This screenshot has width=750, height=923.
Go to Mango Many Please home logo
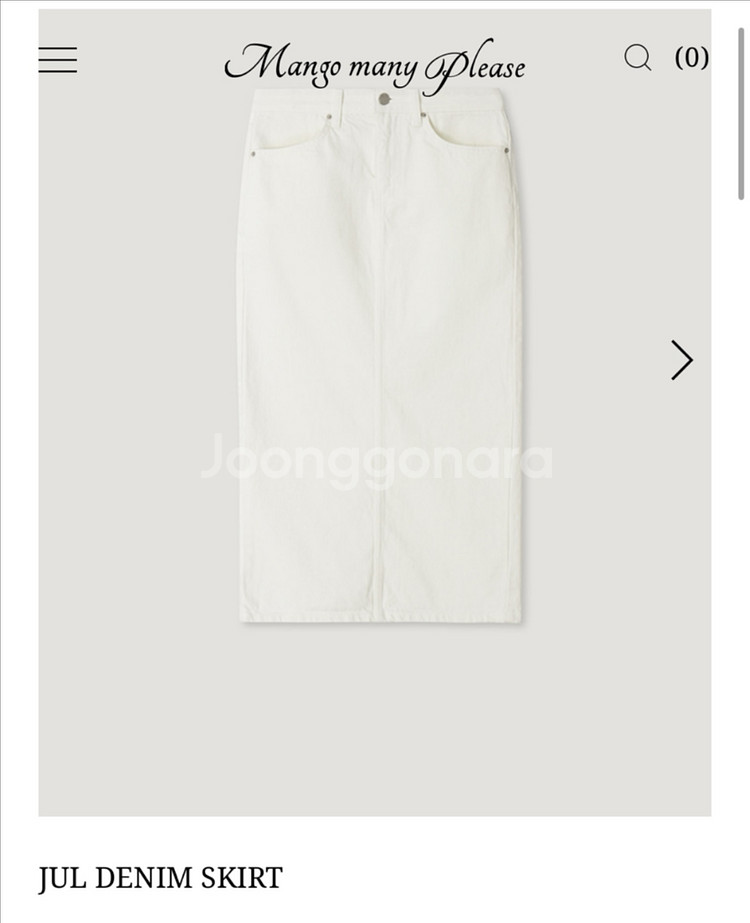pyautogui.click(x=374, y=62)
